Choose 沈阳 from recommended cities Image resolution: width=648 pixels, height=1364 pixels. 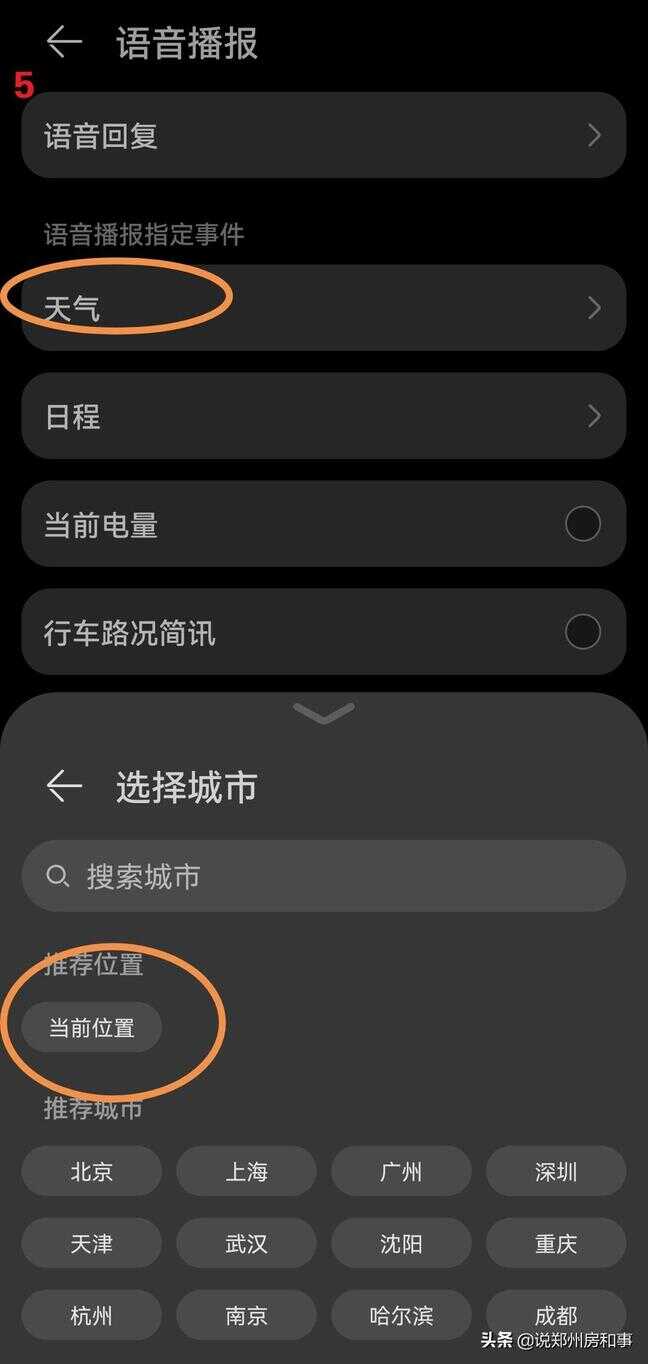click(401, 1243)
